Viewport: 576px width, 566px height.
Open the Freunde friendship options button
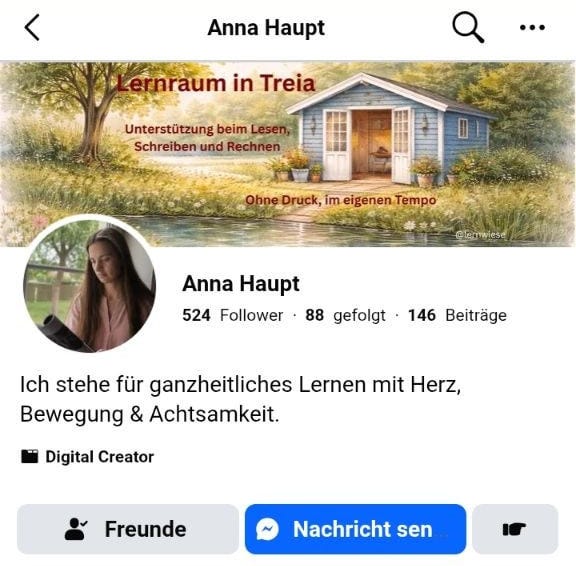pos(128,529)
